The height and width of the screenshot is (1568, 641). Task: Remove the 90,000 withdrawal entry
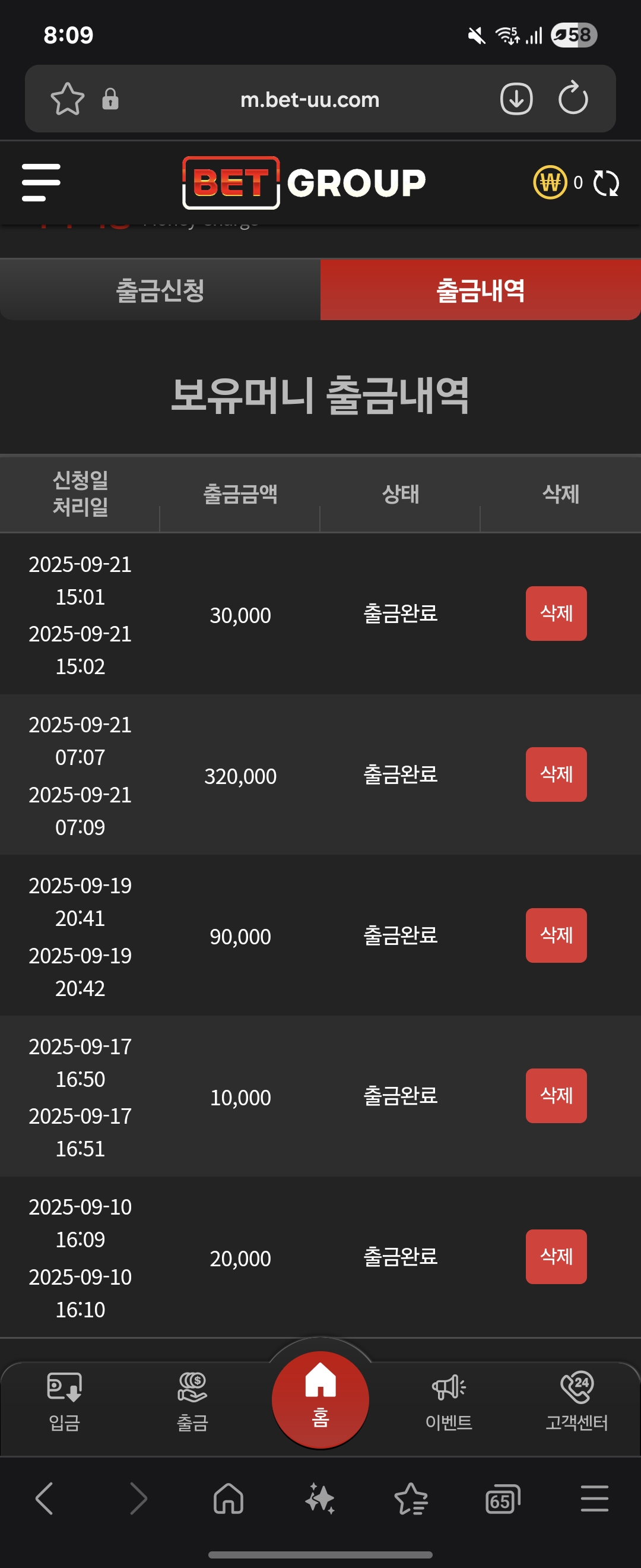point(556,935)
